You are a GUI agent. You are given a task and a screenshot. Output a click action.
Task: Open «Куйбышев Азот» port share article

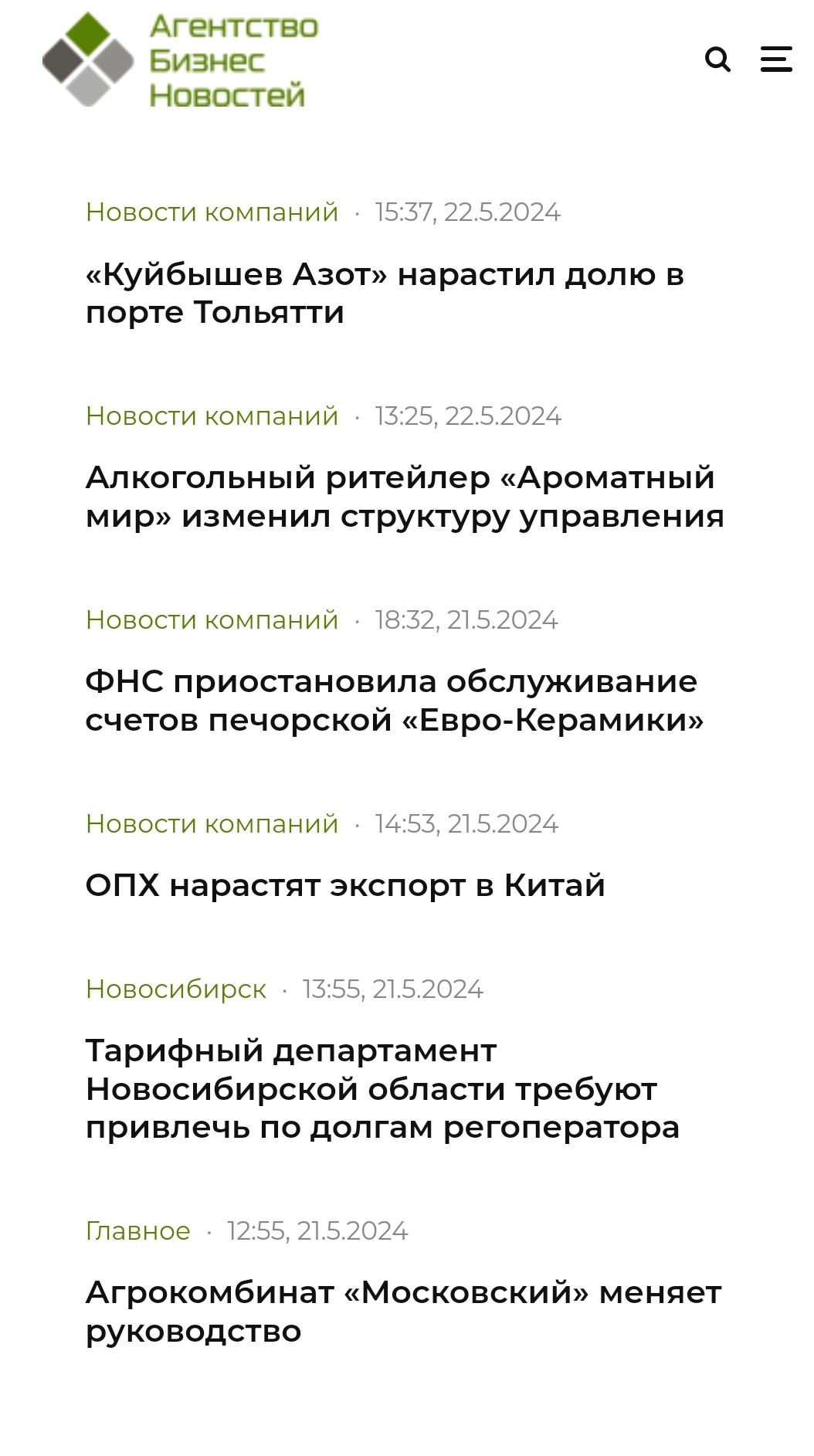click(384, 294)
